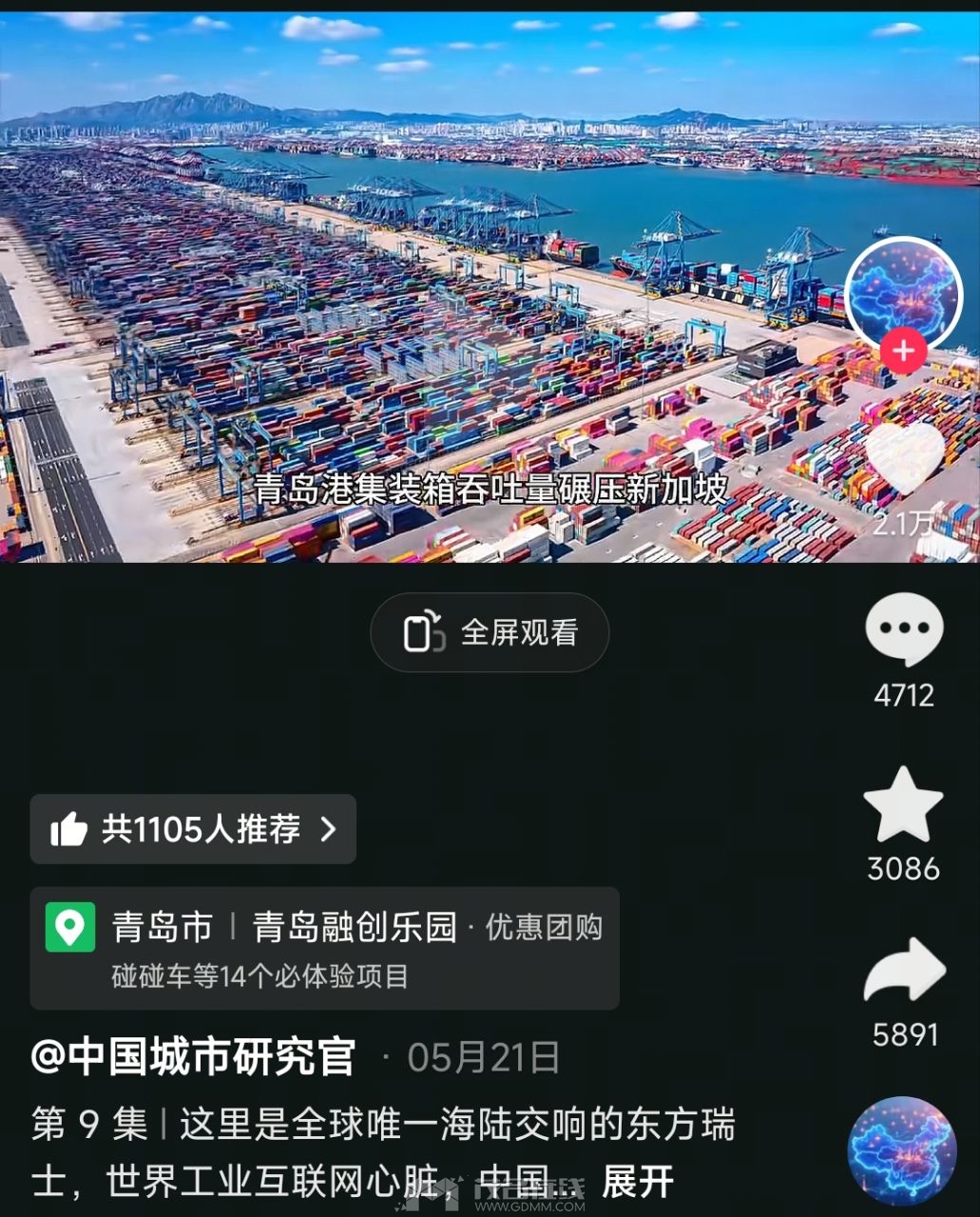The width and height of the screenshot is (980, 1217).
Task: Pause the playing video
Action: pyautogui.click(x=428, y=285)
